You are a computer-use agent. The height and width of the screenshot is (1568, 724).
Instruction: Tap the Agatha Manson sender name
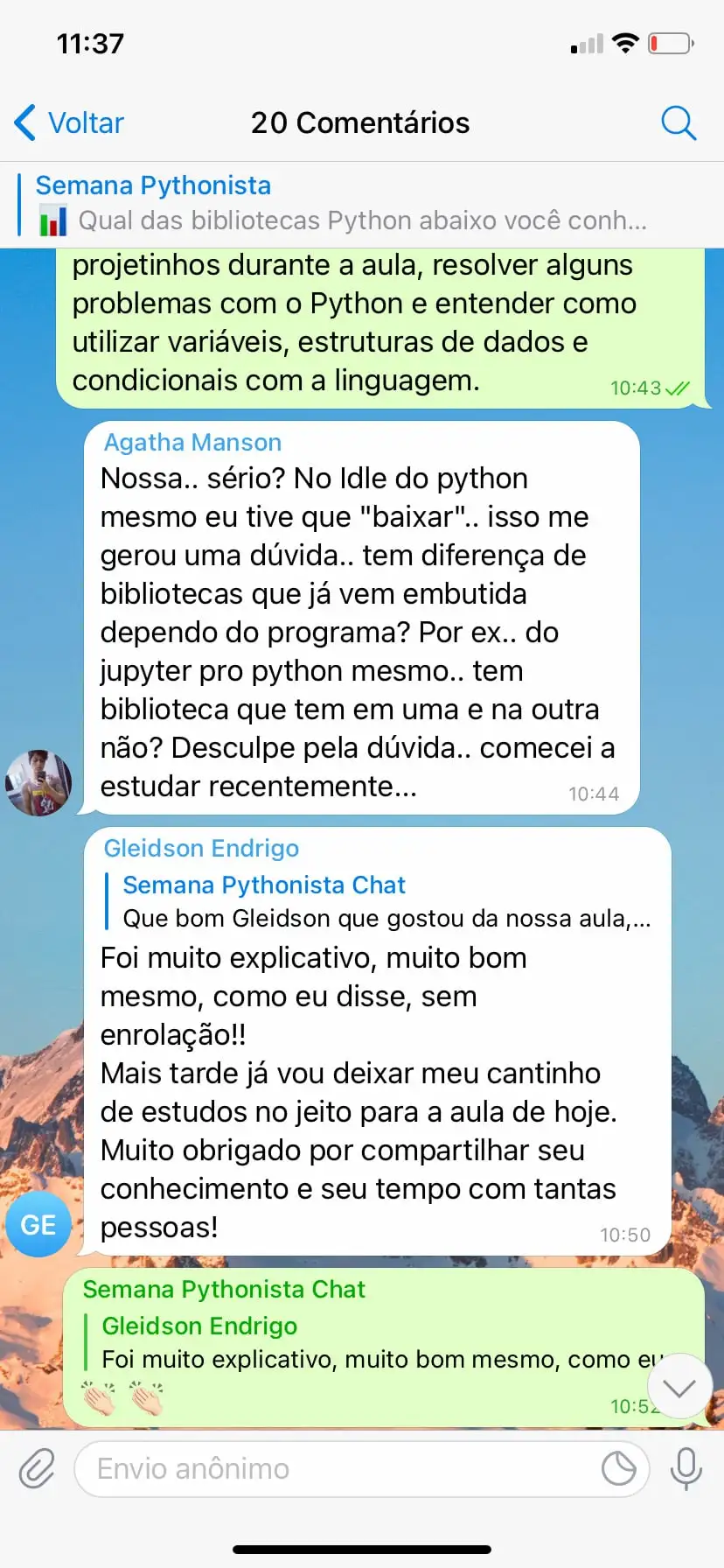click(x=192, y=443)
